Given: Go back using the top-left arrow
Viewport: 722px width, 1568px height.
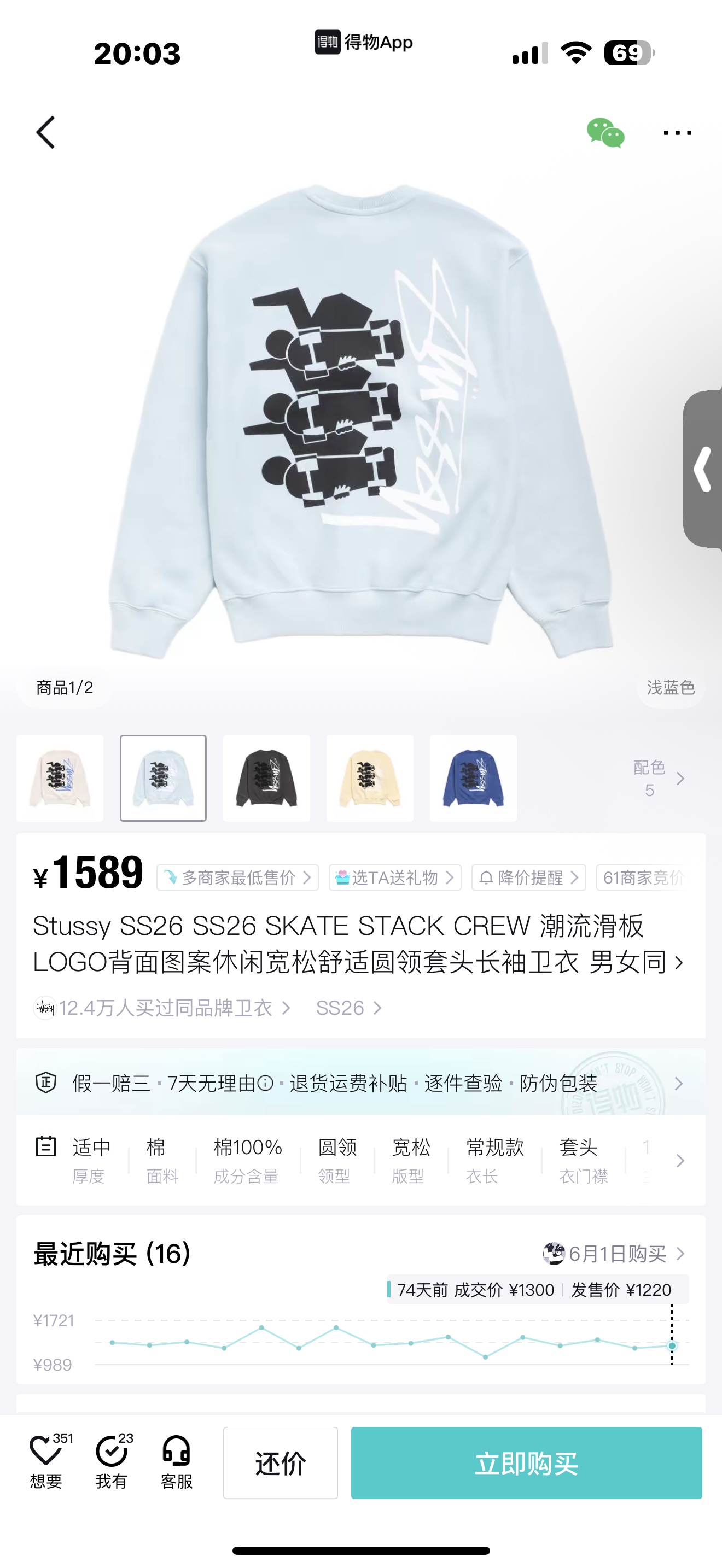Looking at the screenshot, I should coord(45,132).
